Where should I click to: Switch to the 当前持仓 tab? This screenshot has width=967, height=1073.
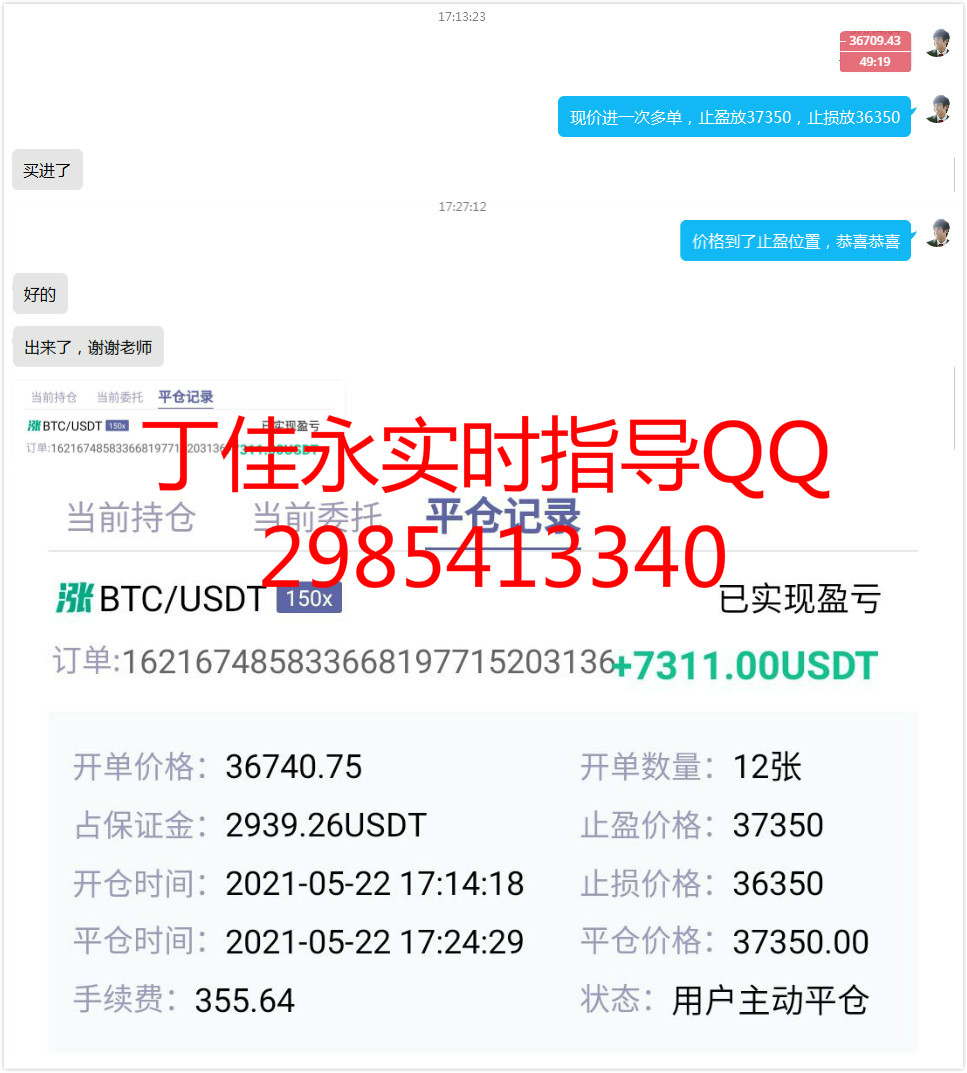pyautogui.click(x=129, y=515)
